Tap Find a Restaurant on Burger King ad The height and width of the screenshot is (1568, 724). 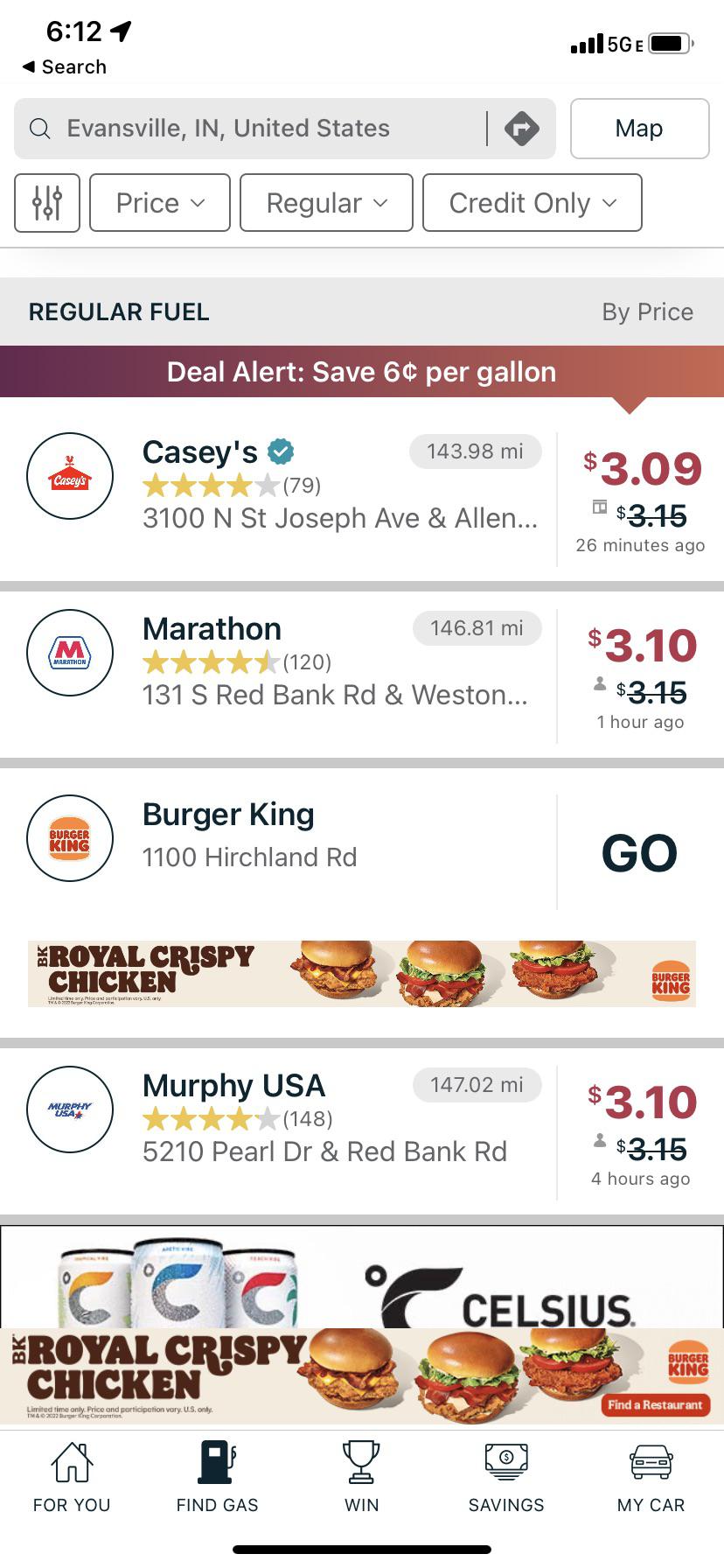point(655,1404)
